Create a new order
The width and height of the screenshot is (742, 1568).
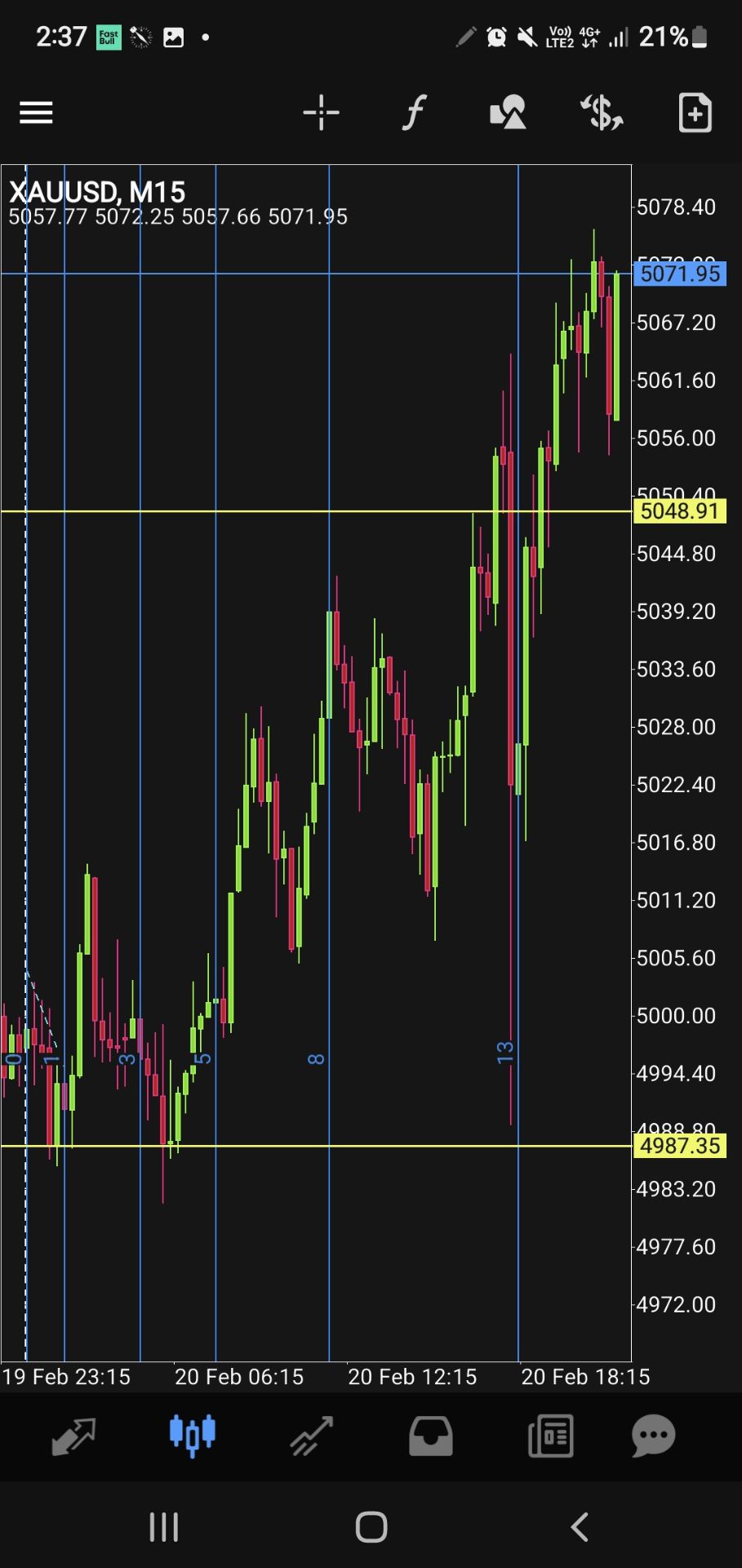(x=695, y=113)
